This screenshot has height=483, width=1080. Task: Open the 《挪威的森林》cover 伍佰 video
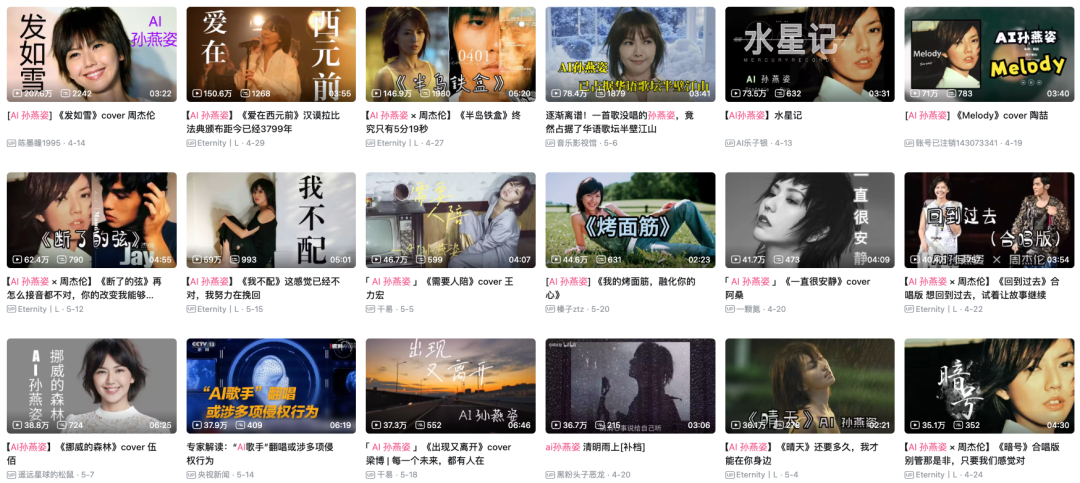pyautogui.click(x=91, y=385)
